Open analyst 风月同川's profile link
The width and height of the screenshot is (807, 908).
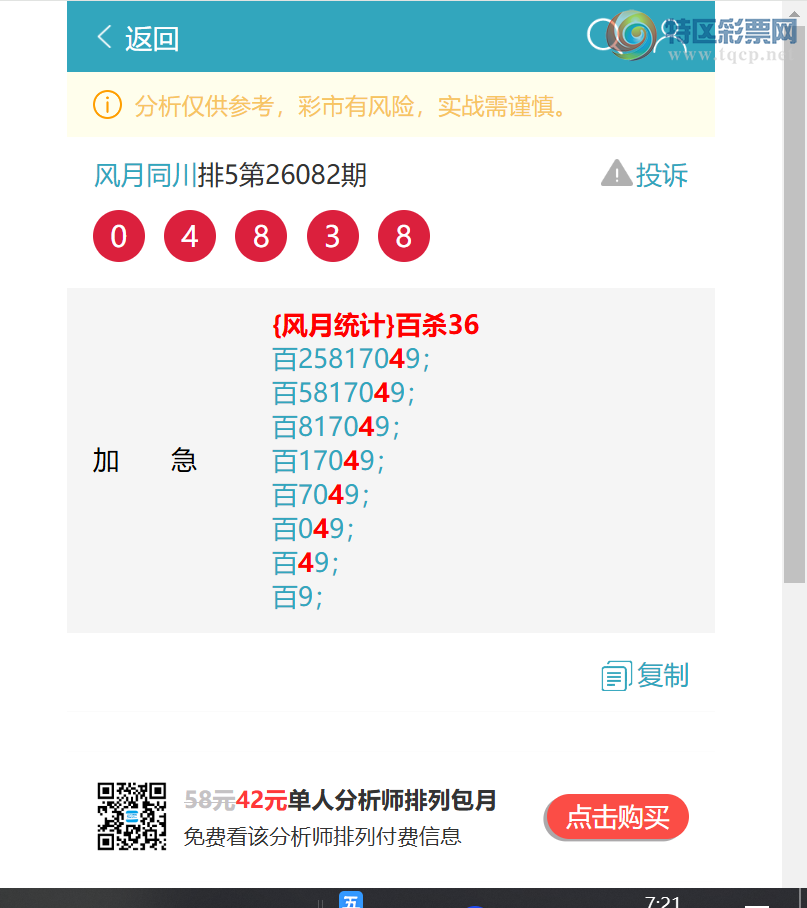145,175
